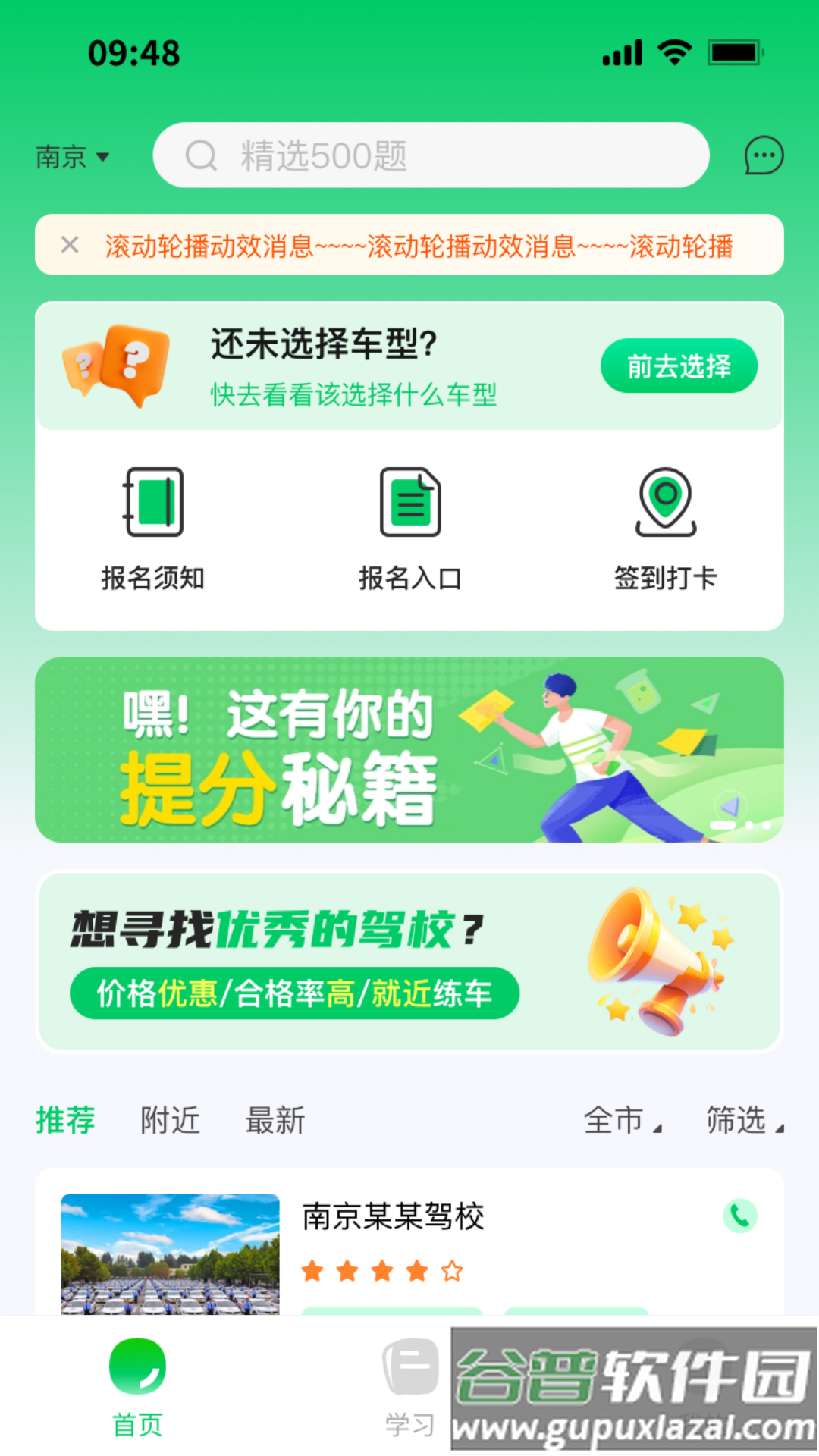Dismiss the scrolling notice with the X
Image resolution: width=819 pixels, height=1456 pixels.
tap(70, 244)
